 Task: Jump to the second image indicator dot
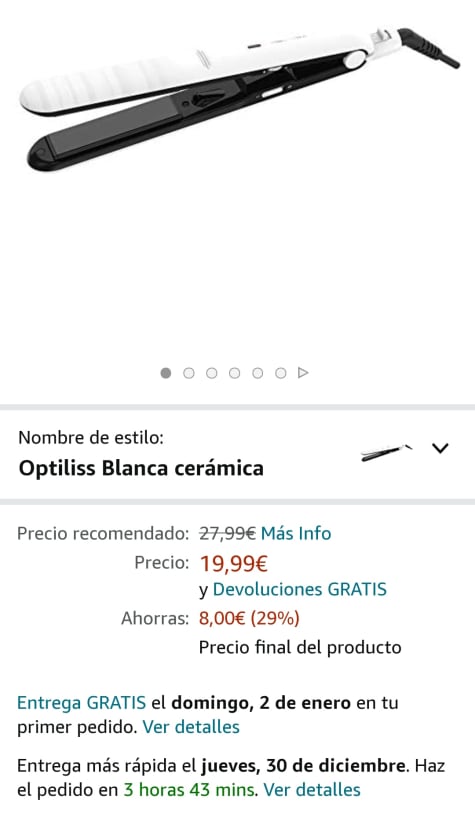[x=189, y=373]
